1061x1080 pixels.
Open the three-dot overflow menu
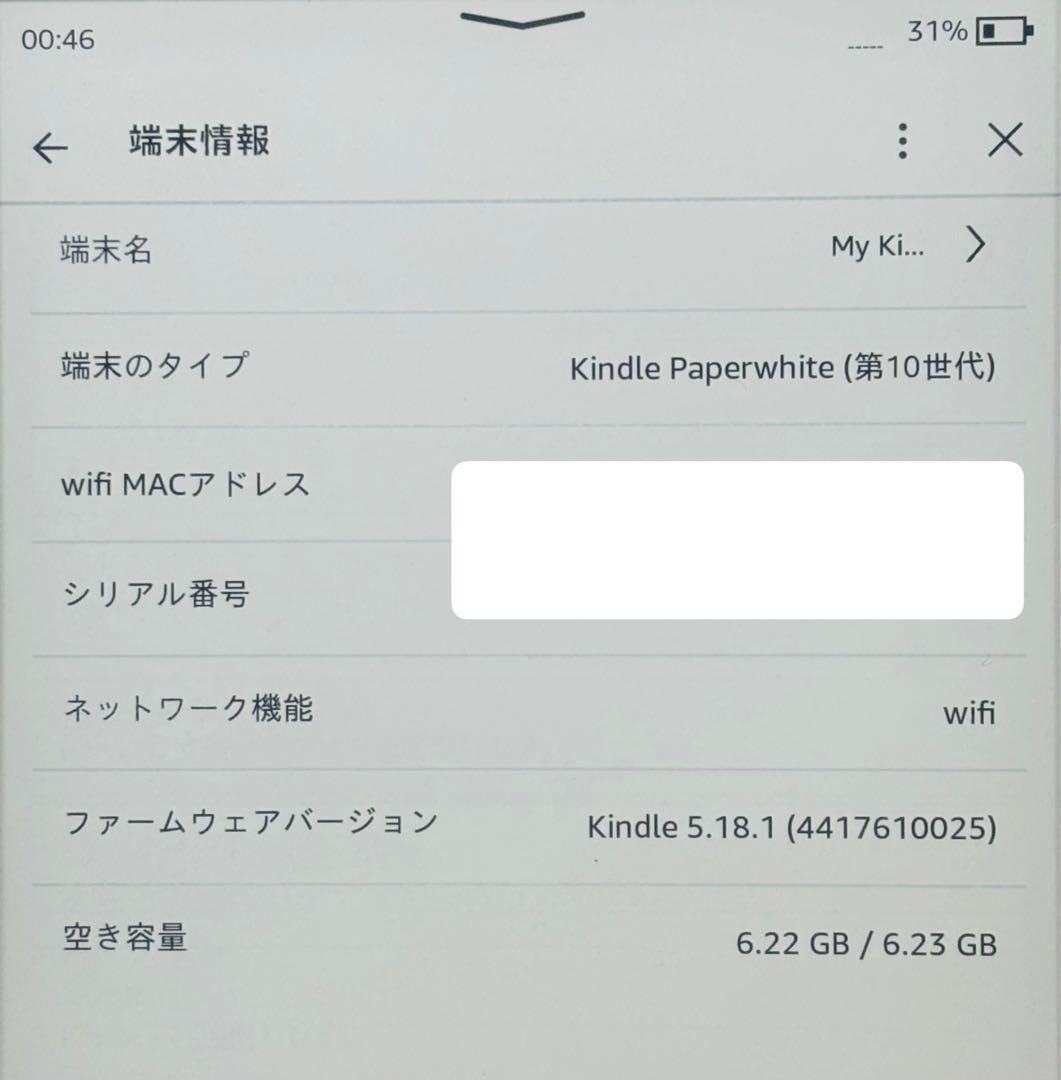(903, 143)
